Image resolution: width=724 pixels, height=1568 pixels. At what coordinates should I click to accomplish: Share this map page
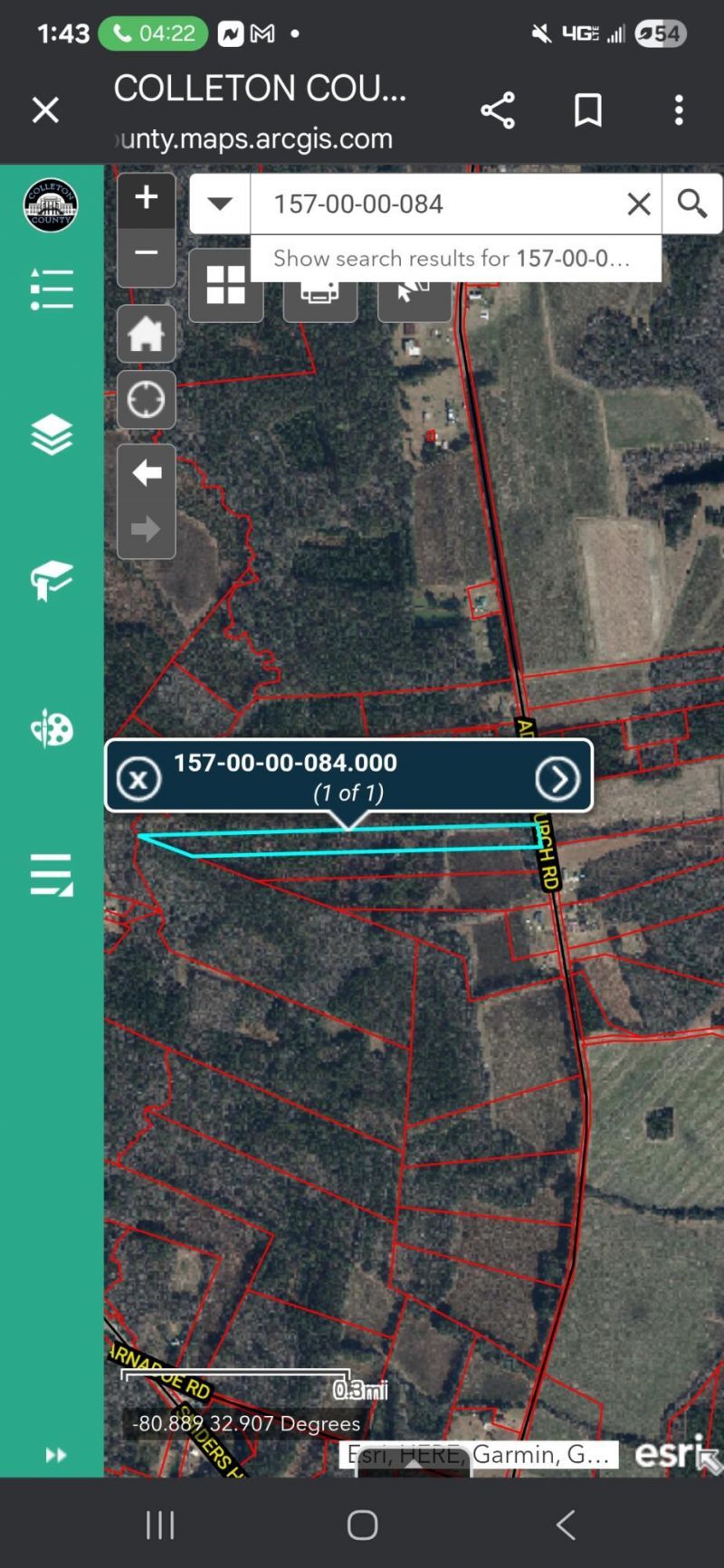point(497,110)
